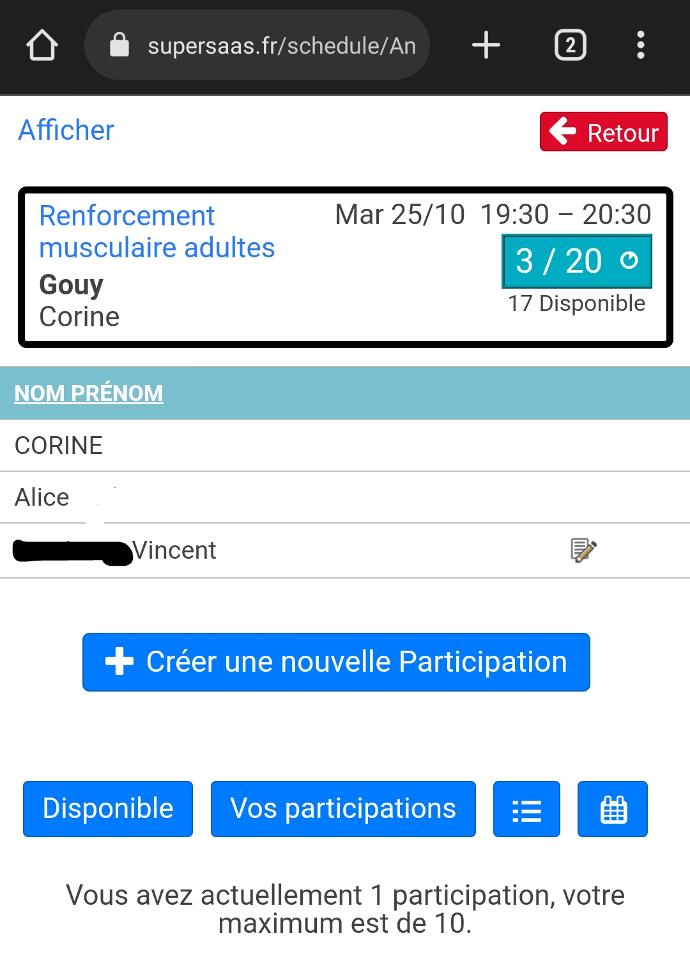Viewport: 690px width, 961px height.
Task: Open the tab switcher showing 2 tabs
Action: (x=570, y=45)
